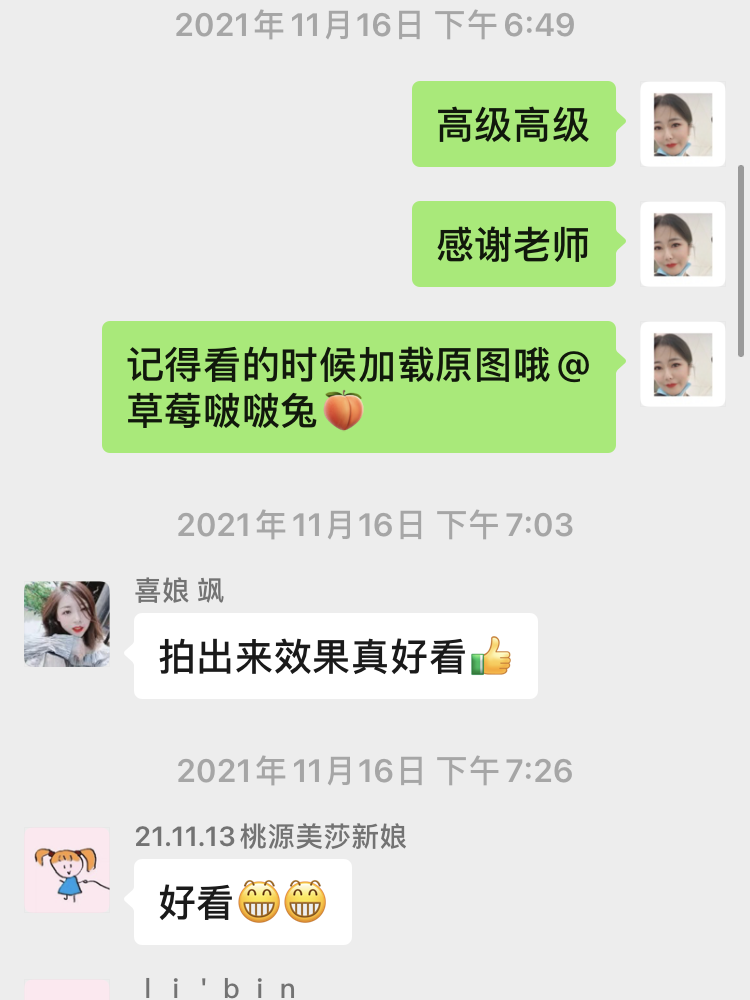750x1000 pixels.
Task: Open 桃源美莎新娘's cartoon avatar
Action: click(x=67, y=870)
